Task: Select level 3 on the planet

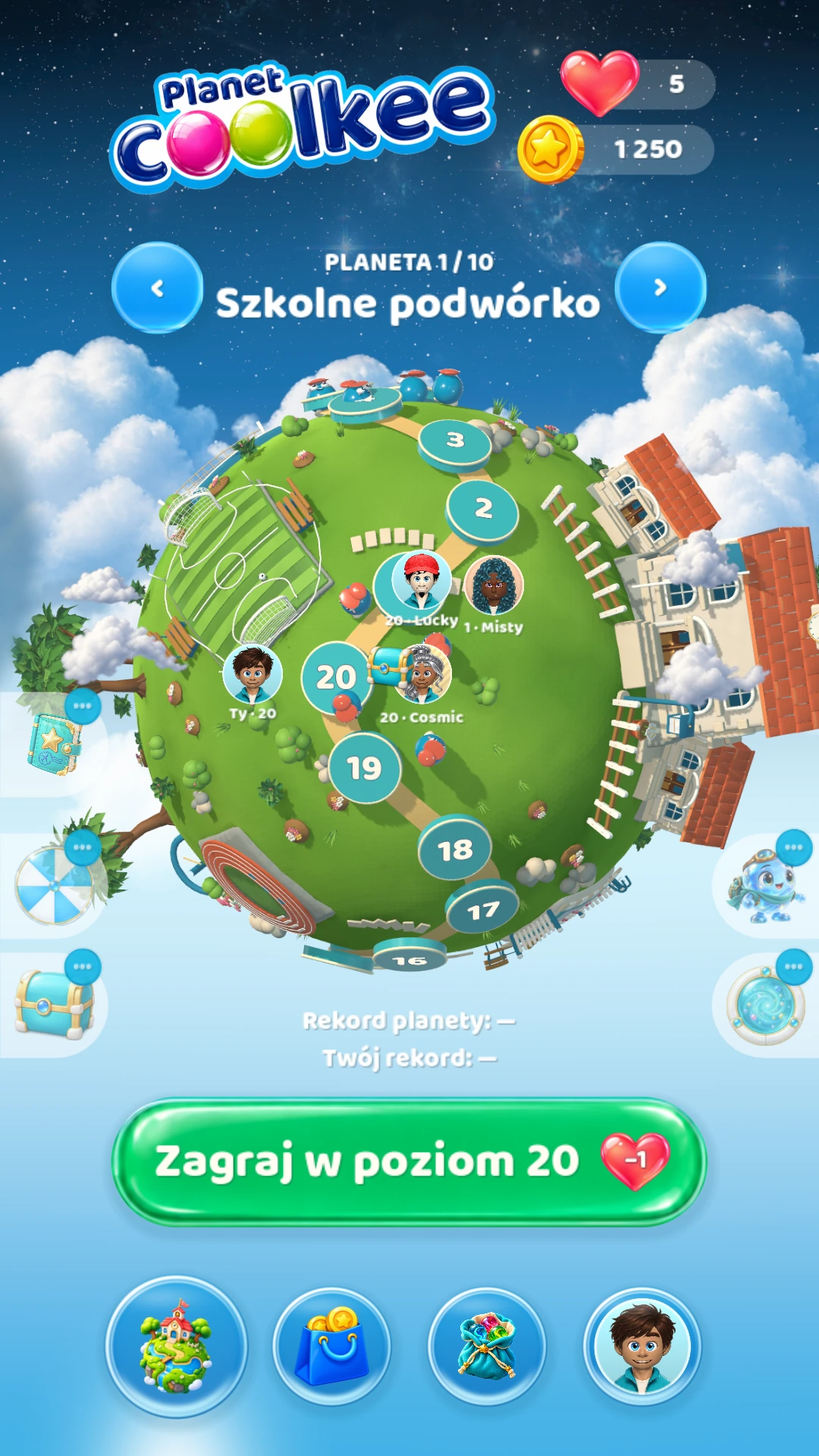Action: (x=455, y=441)
